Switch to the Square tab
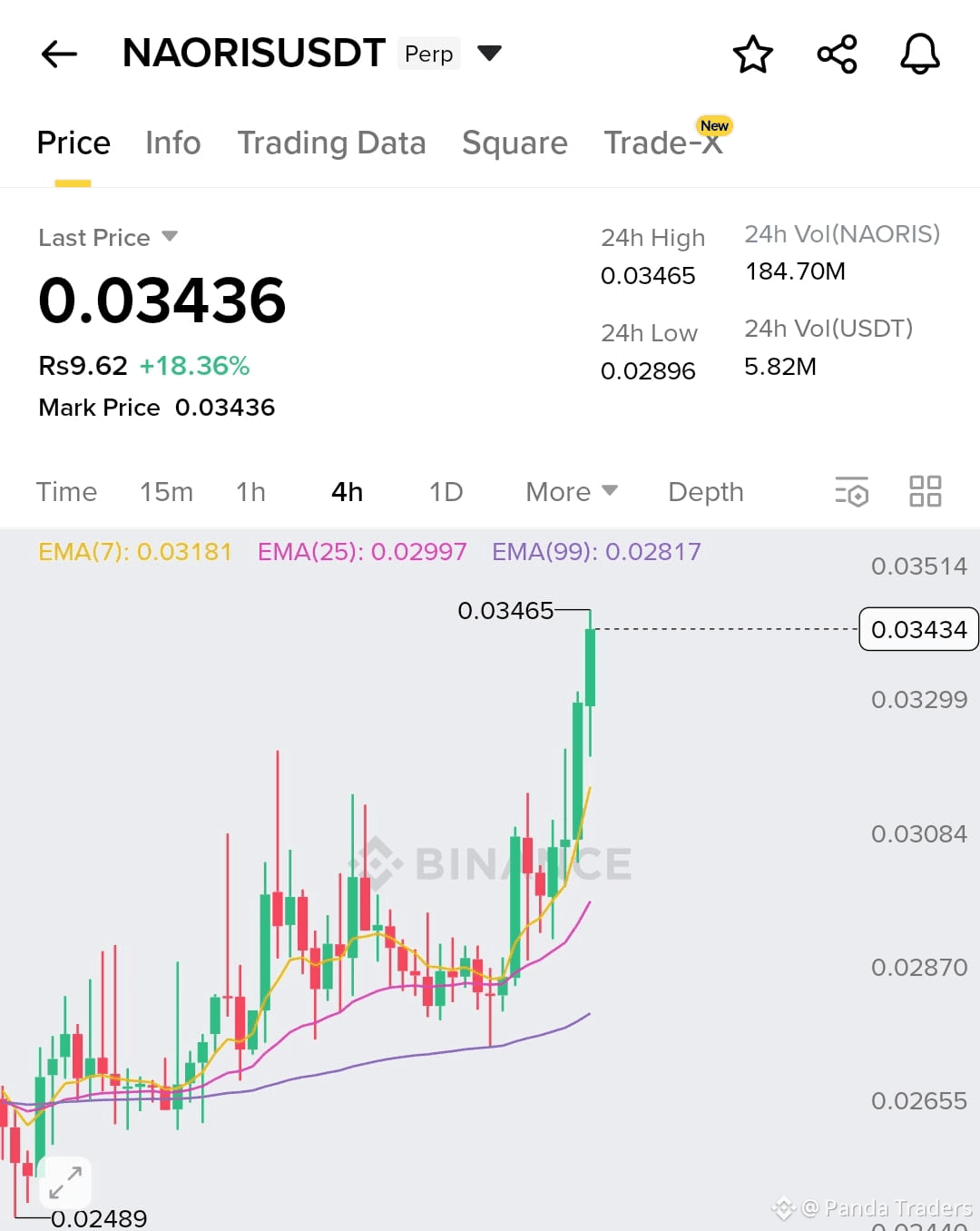Image resolution: width=980 pixels, height=1231 pixels. coord(514,143)
